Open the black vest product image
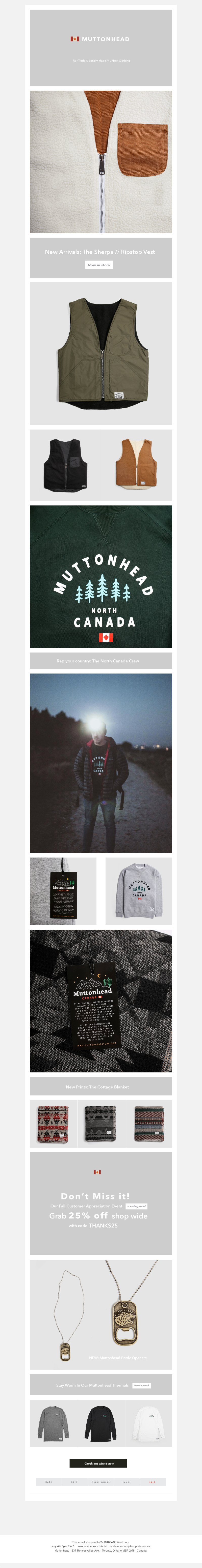This screenshot has width=202, height=1568. [65, 464]
